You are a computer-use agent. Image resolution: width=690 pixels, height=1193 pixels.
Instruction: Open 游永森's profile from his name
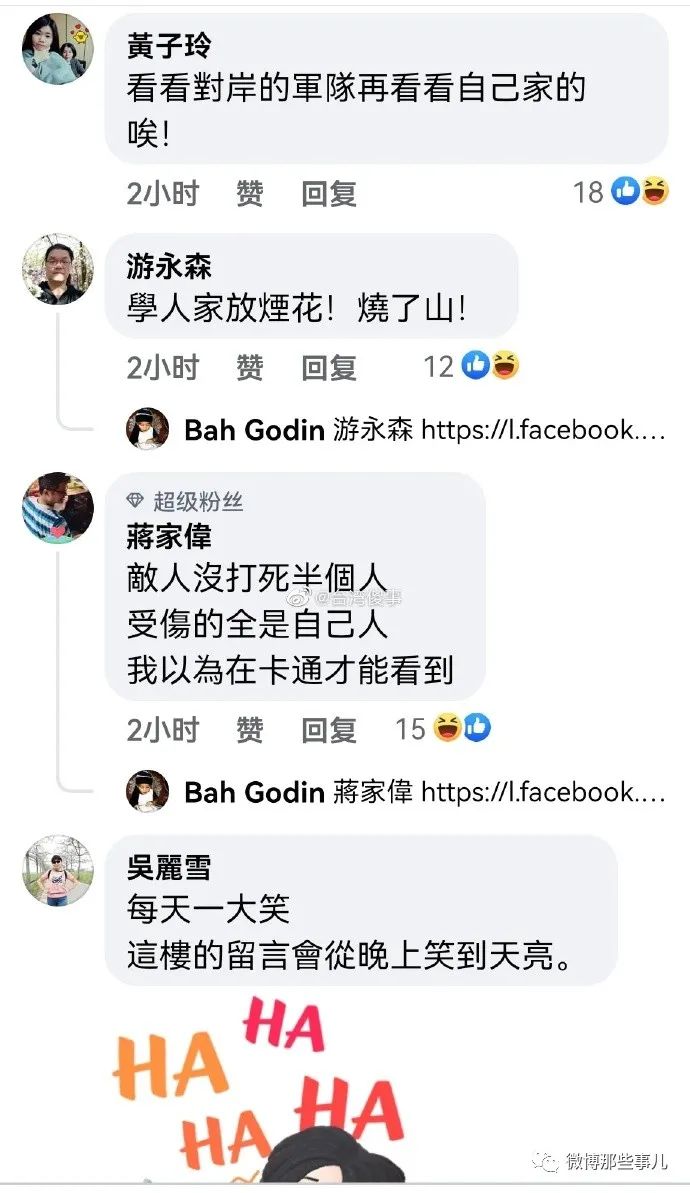pyautogui.click(x=169, y=266)
